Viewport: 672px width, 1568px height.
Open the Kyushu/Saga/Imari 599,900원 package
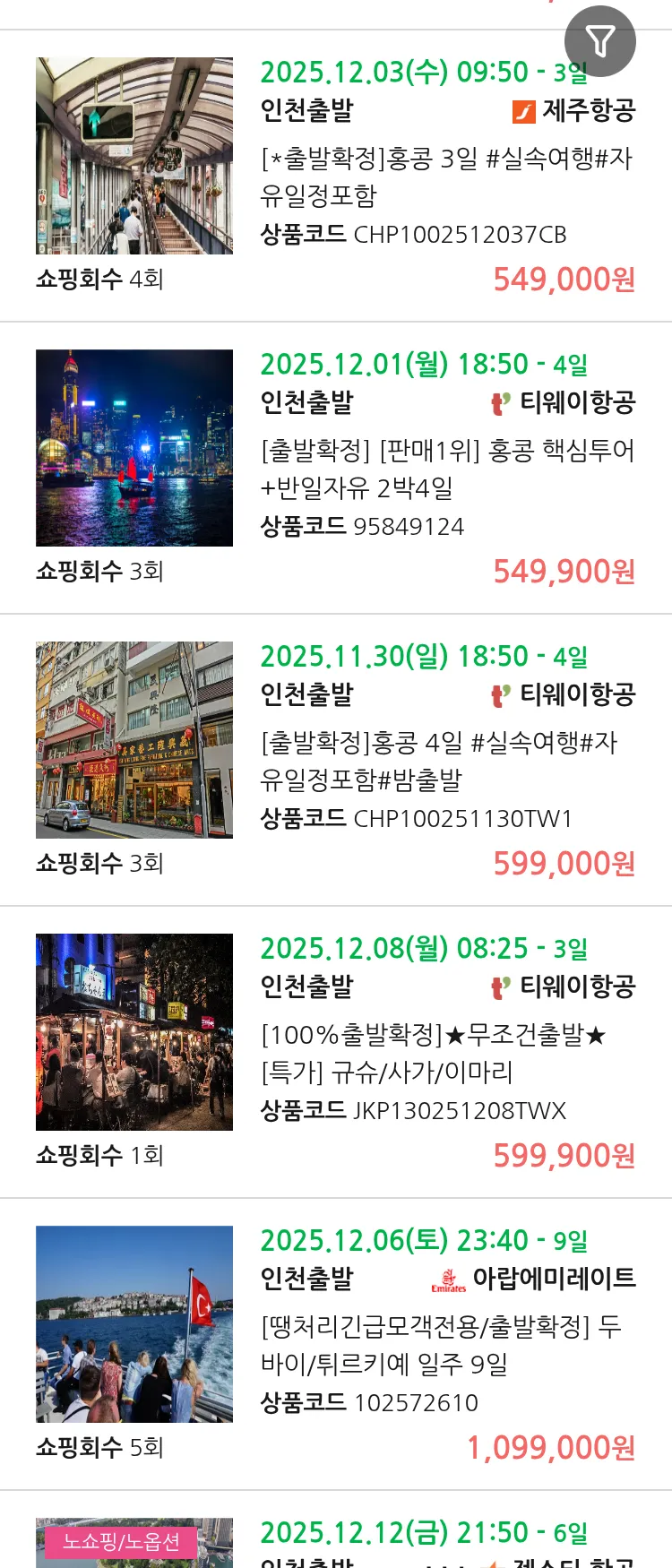pos(446,1053)
